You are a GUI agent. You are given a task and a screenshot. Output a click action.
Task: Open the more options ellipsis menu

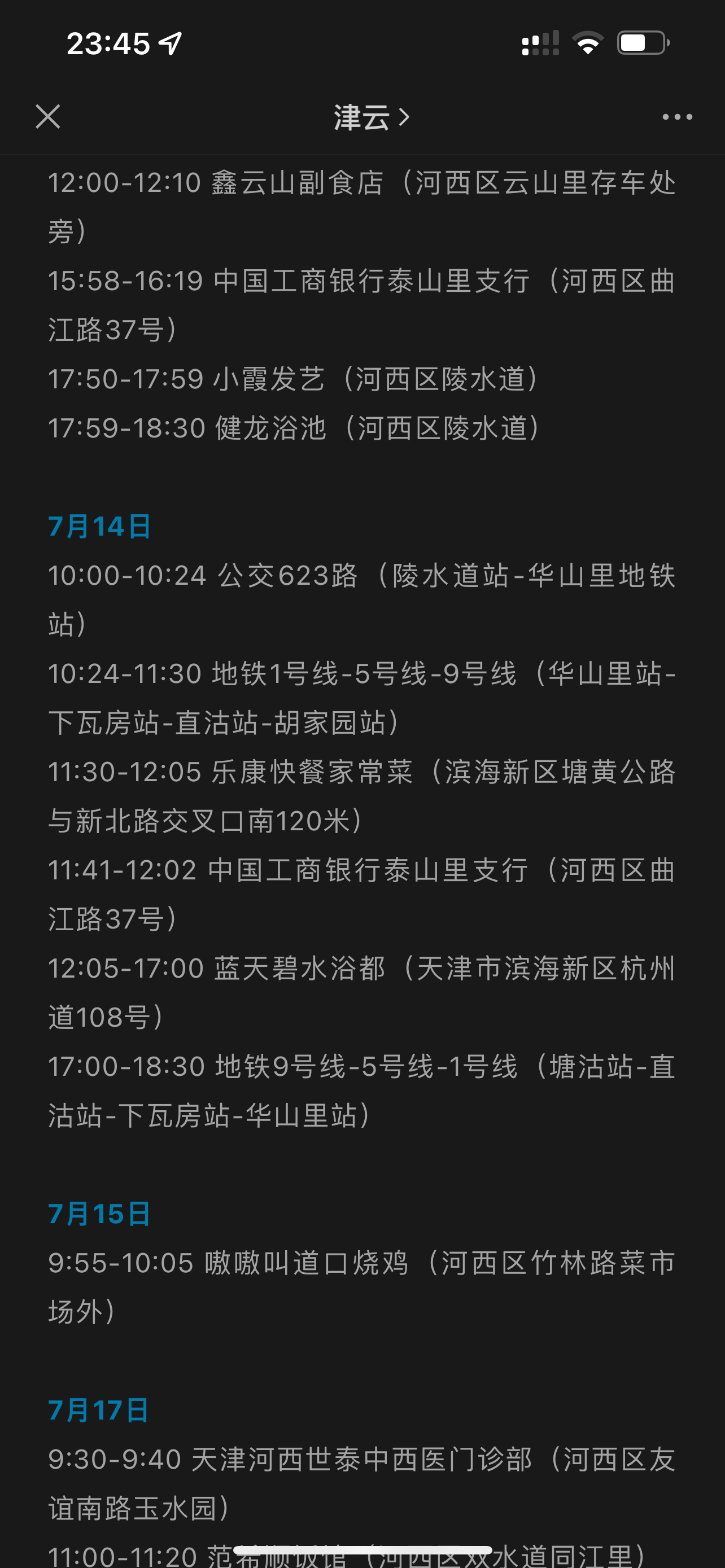pyautogui.click(x=678, y=117)
